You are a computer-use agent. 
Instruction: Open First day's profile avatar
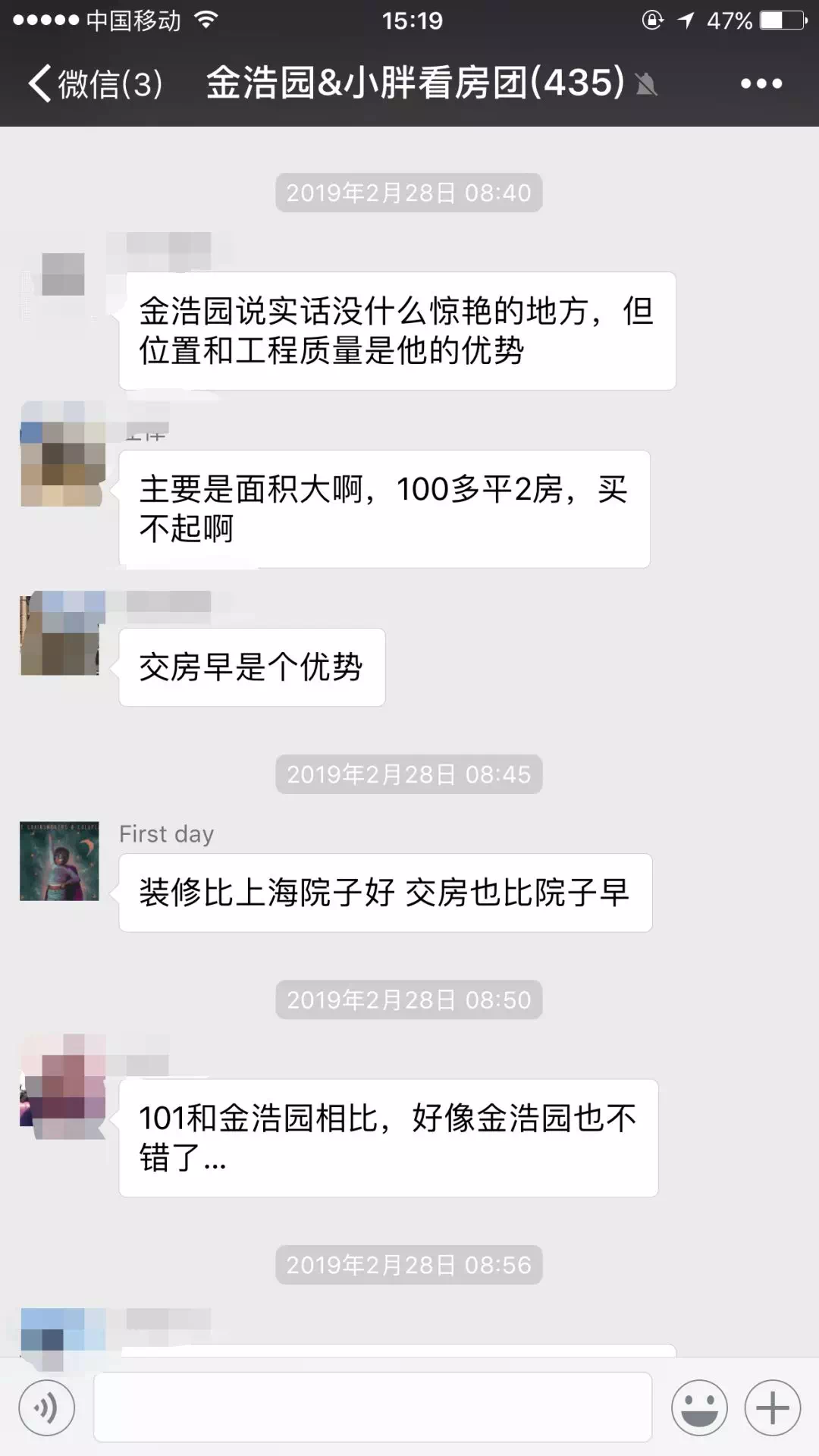coord(59,861)
